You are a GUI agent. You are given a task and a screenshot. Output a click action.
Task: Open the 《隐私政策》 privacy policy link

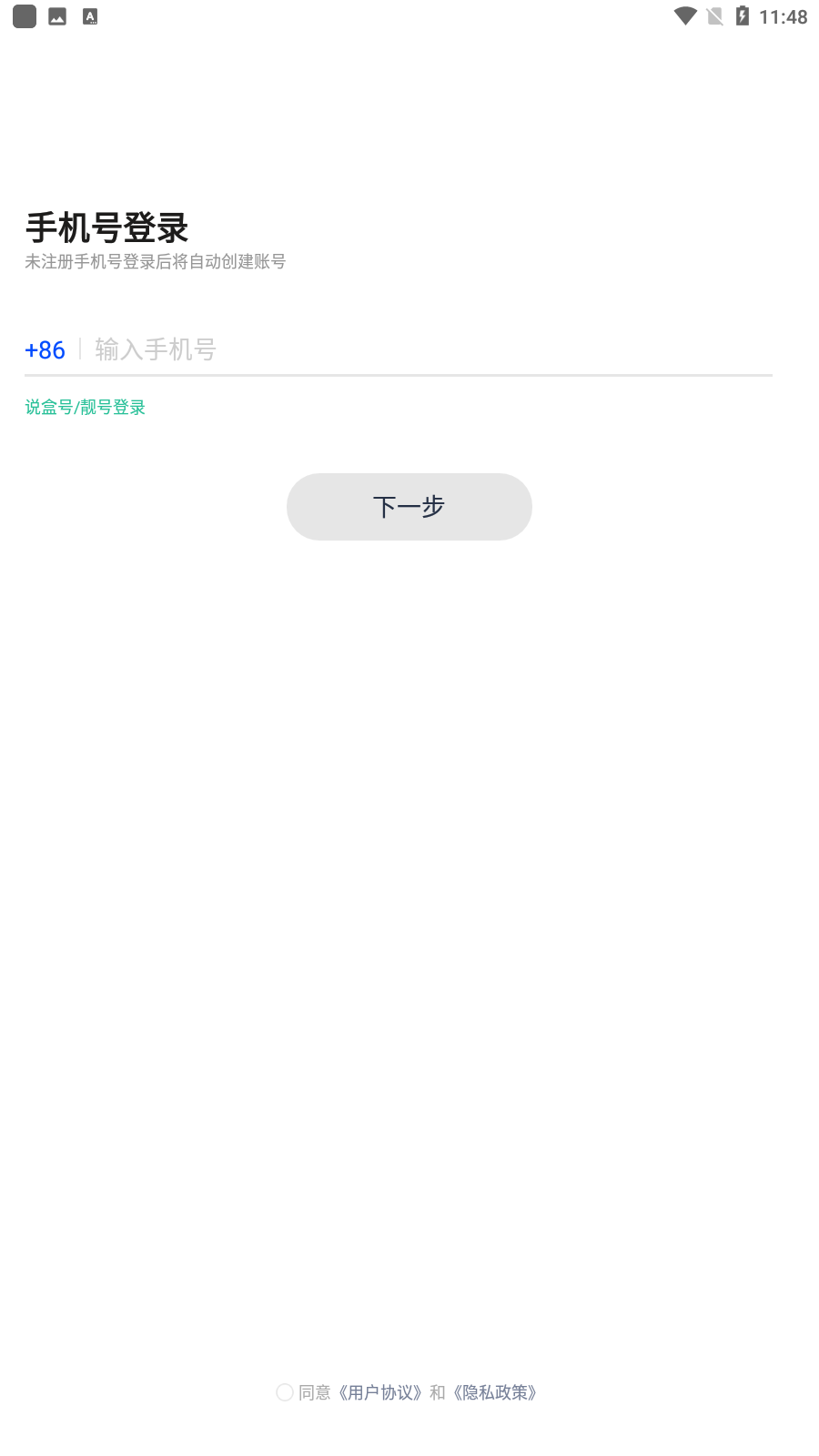pos(497,1392)
